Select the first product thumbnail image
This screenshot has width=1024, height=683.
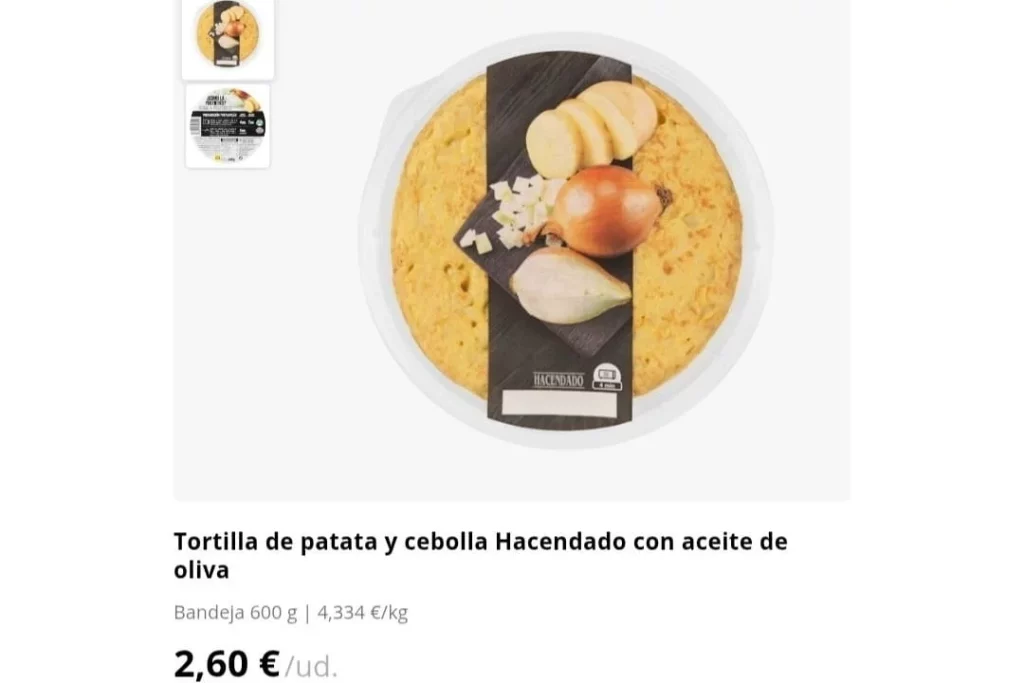pos(227,34)
